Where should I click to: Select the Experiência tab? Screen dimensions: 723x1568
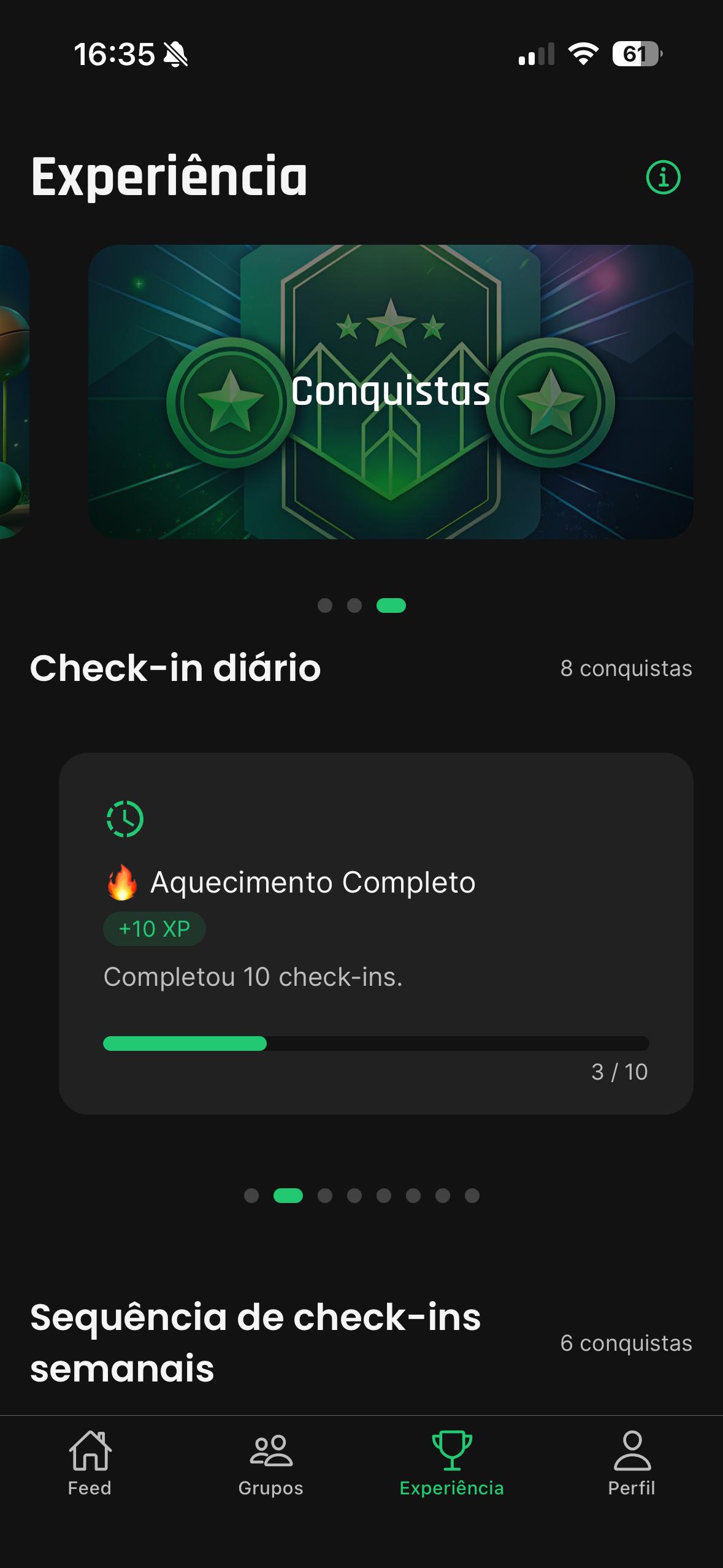pyautogui.click(x=451, y=1463)
